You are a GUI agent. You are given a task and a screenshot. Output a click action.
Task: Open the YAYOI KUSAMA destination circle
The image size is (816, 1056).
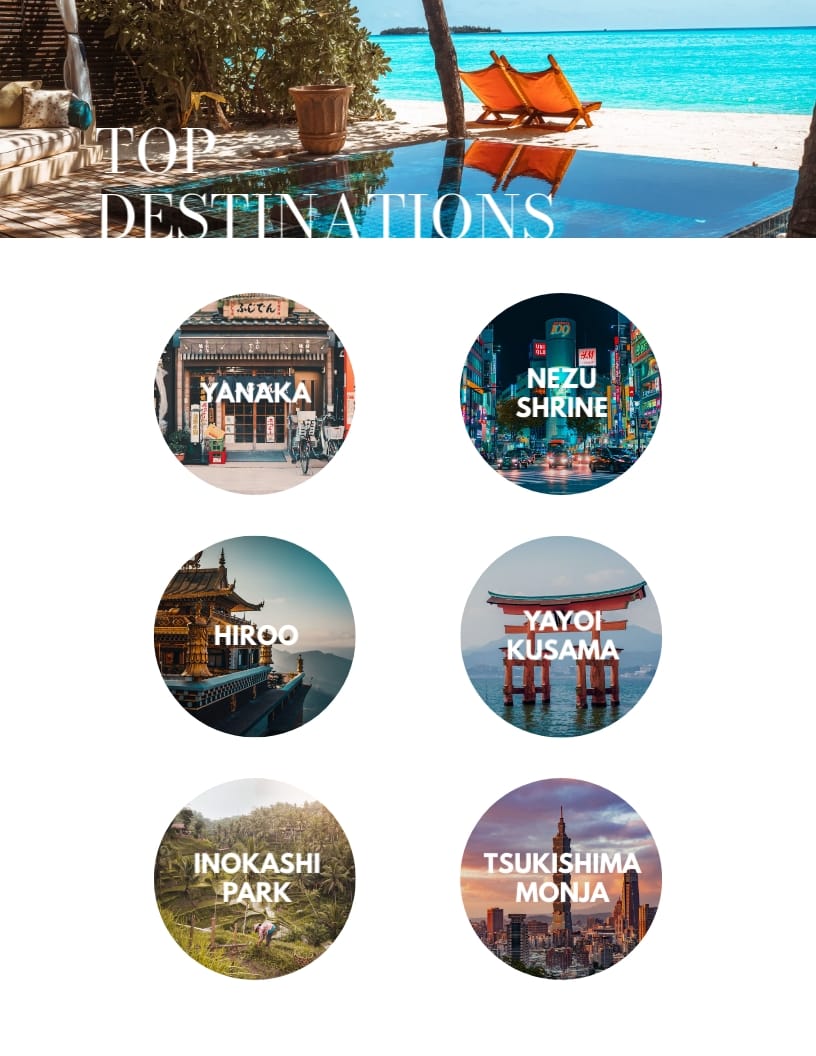coord(565,636)
